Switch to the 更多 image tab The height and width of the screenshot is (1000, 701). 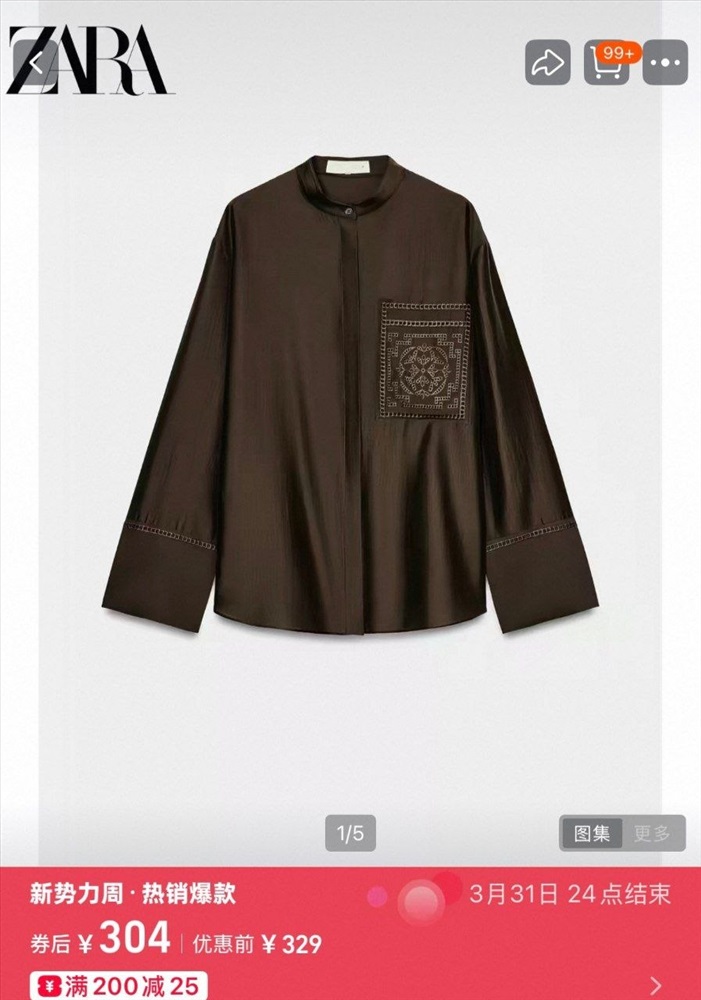pyautogui.click(x=654, y=833)
